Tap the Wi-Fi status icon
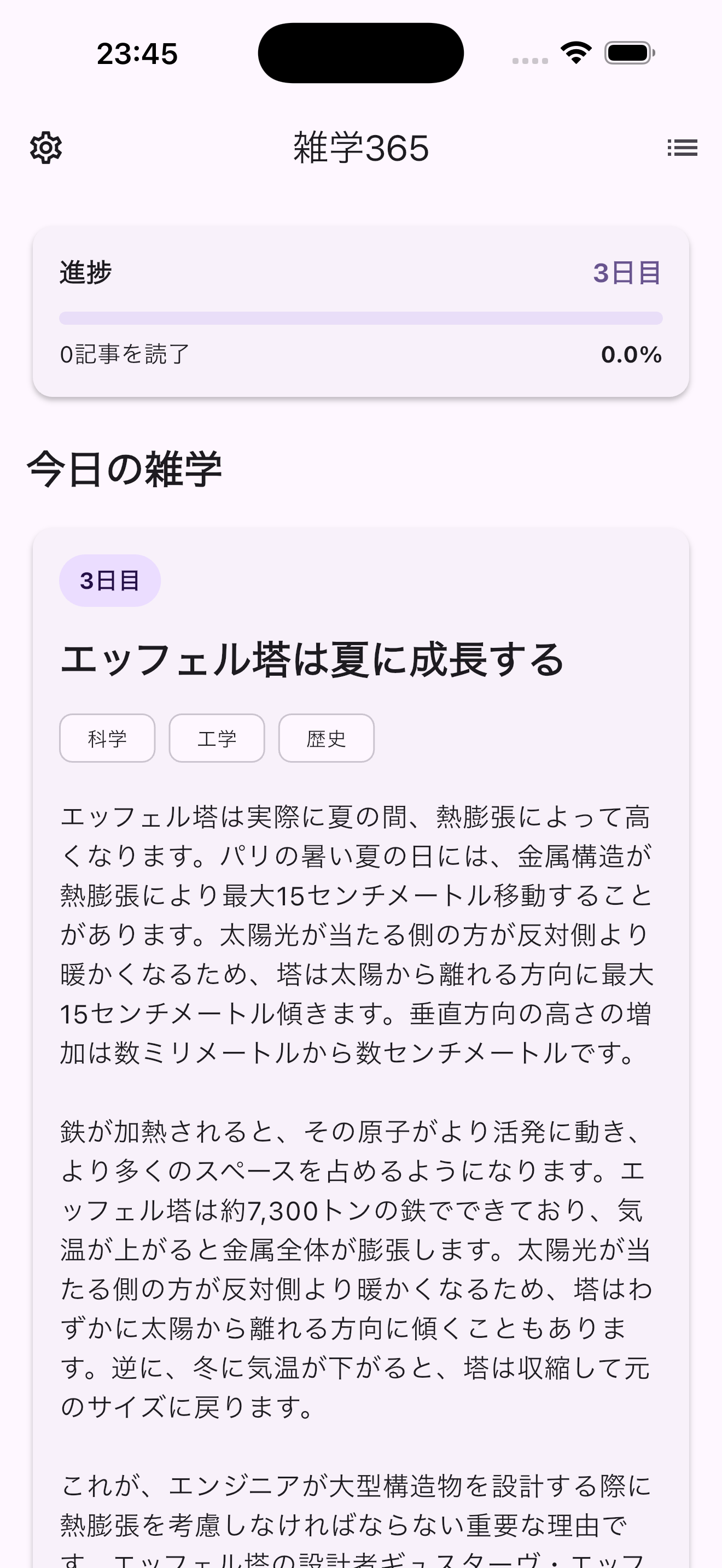Screen dimensions: 722x1568 pyautogui.click(x=575, y=52)
